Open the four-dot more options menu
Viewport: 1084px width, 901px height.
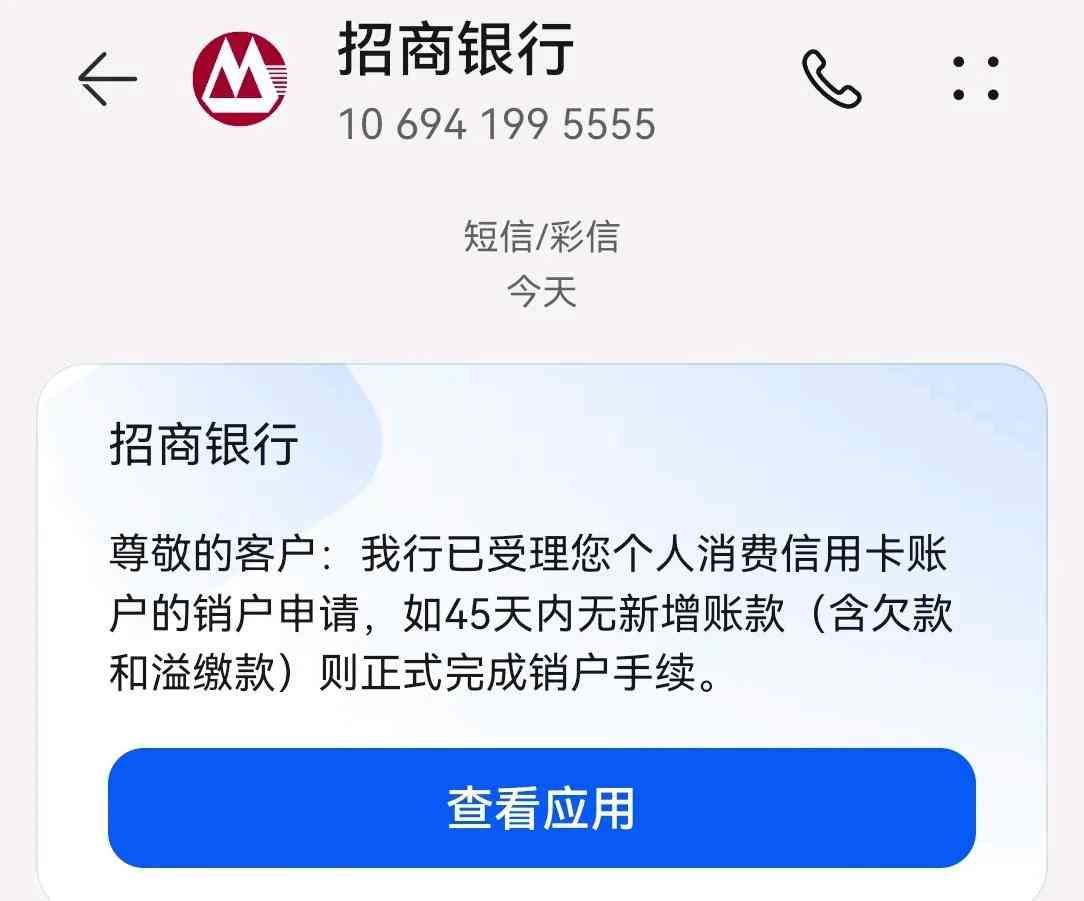pos(975,78)
